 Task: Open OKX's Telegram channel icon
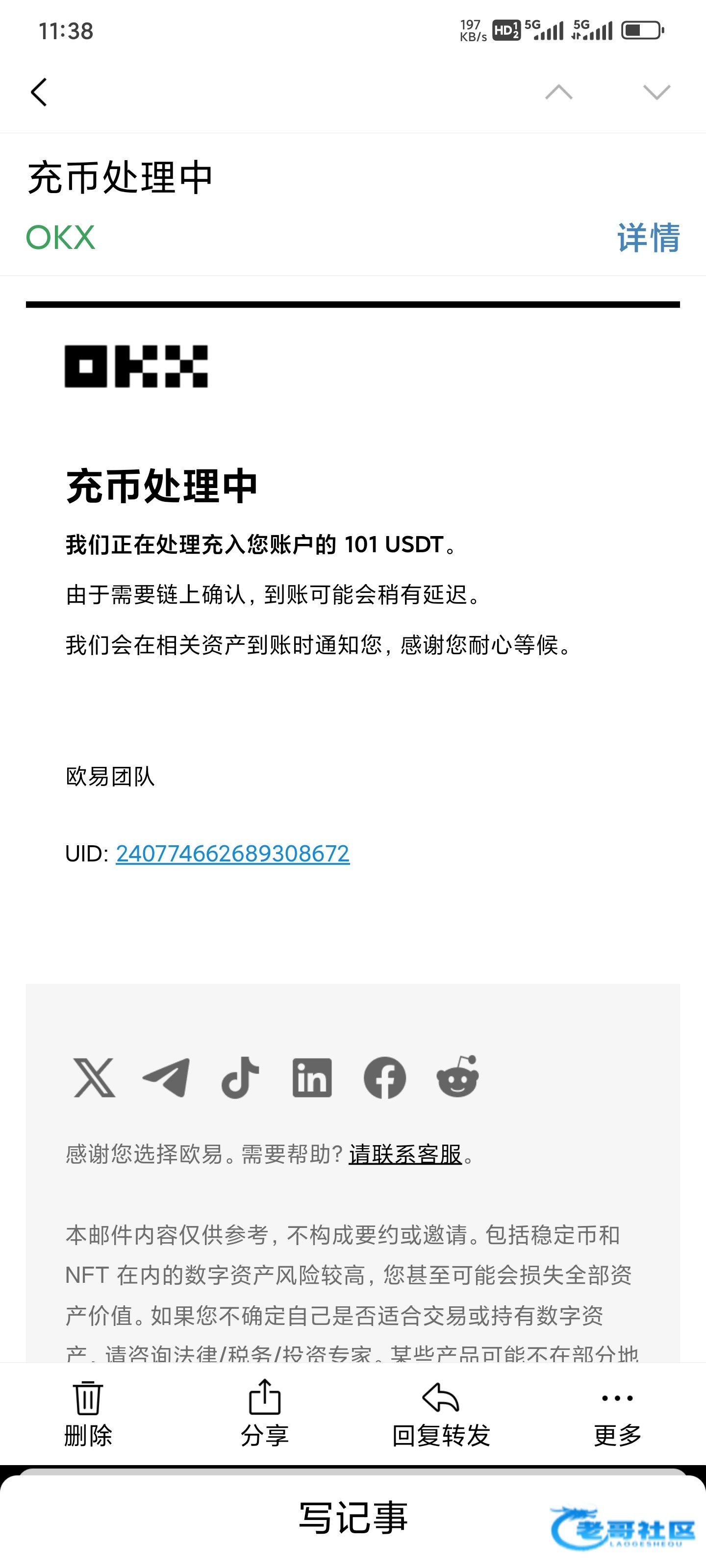[x=166, y=1078]
